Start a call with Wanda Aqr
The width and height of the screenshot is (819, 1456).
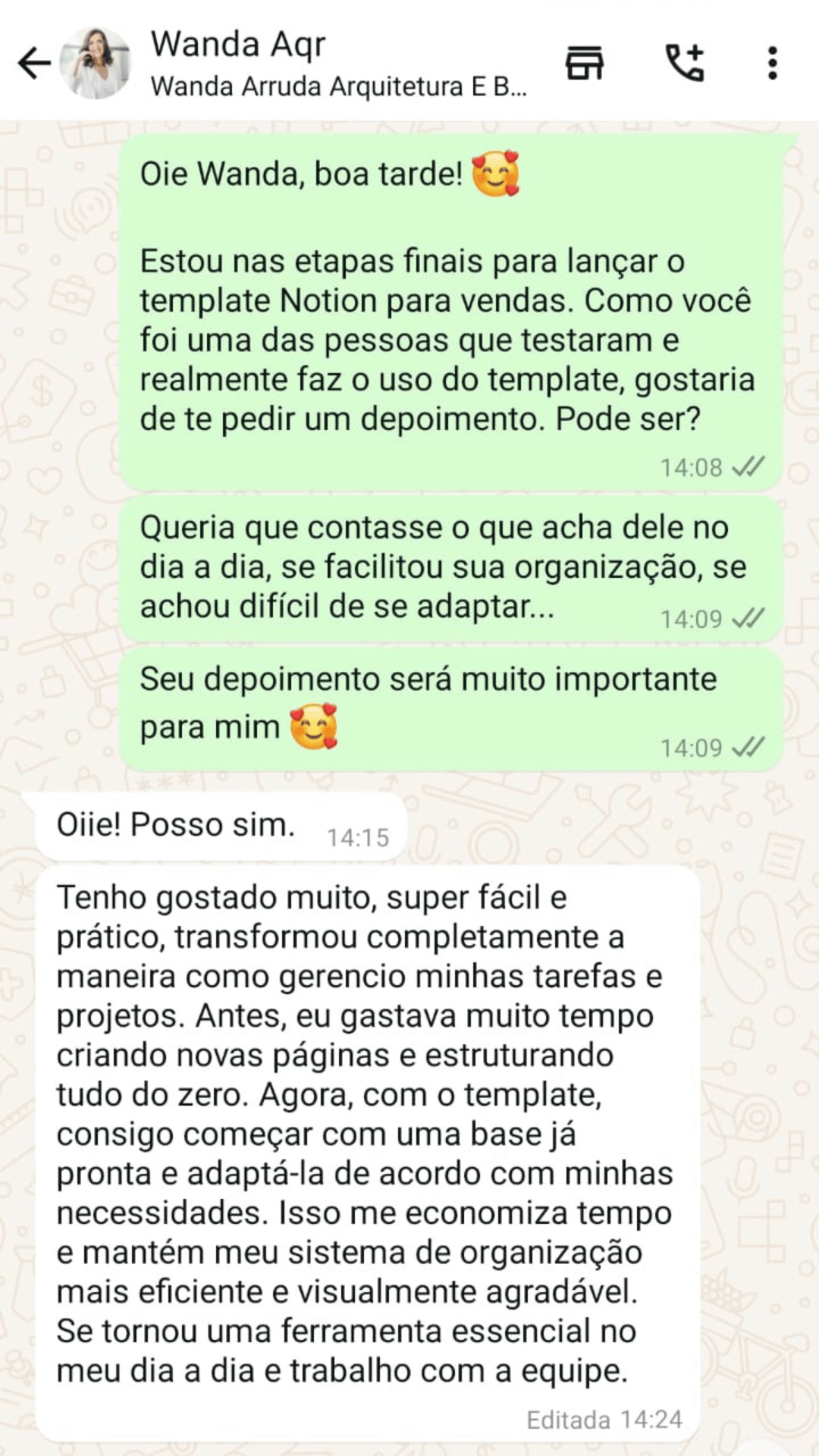pos(685,63)
